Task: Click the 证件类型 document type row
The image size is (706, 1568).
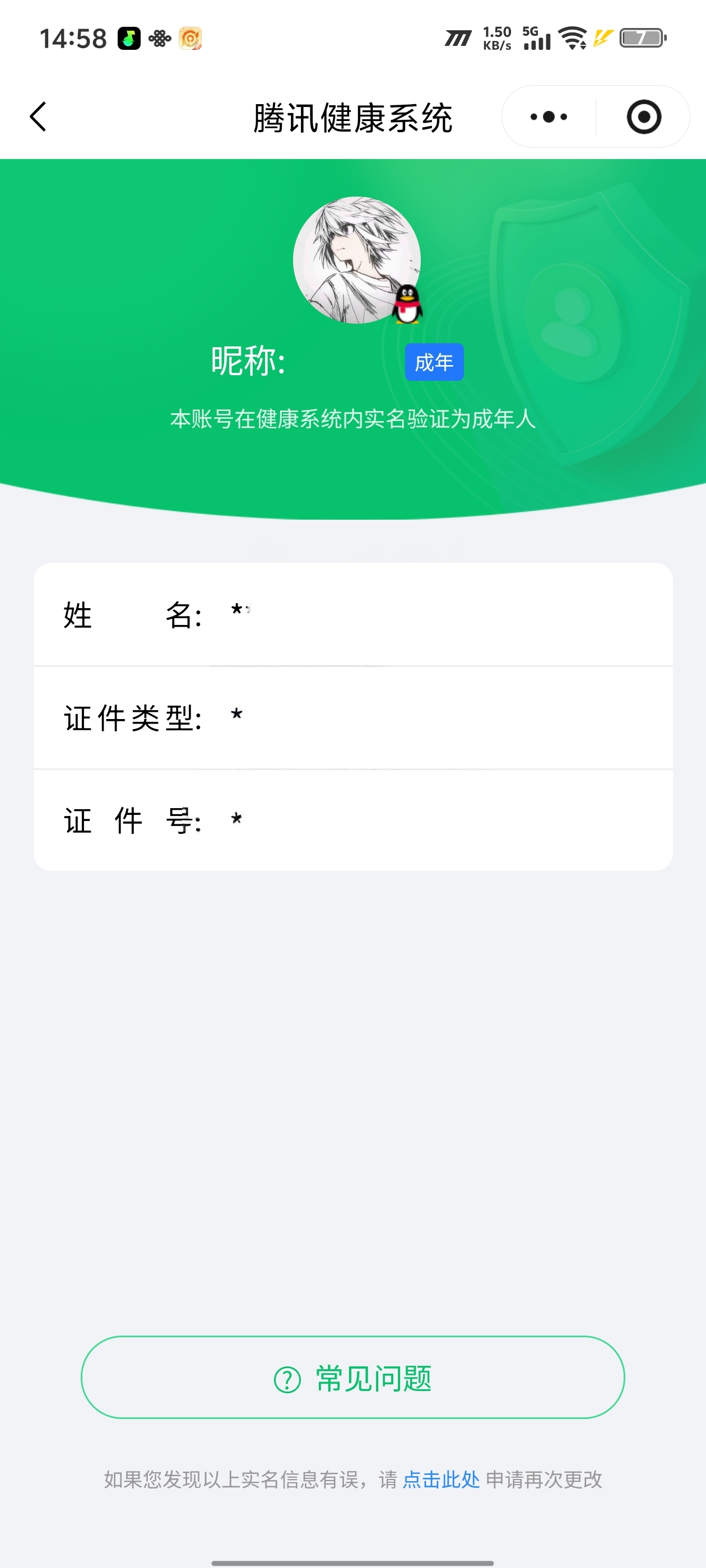Action: pos(354,717)
